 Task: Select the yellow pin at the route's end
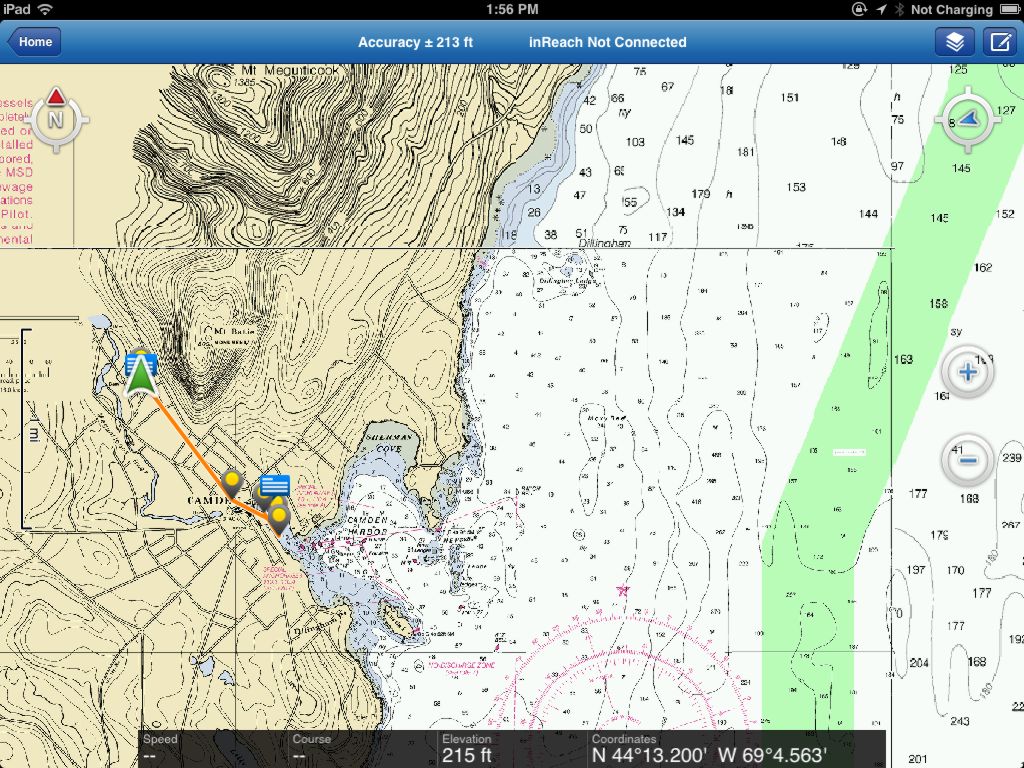click(x=280, y=517)
